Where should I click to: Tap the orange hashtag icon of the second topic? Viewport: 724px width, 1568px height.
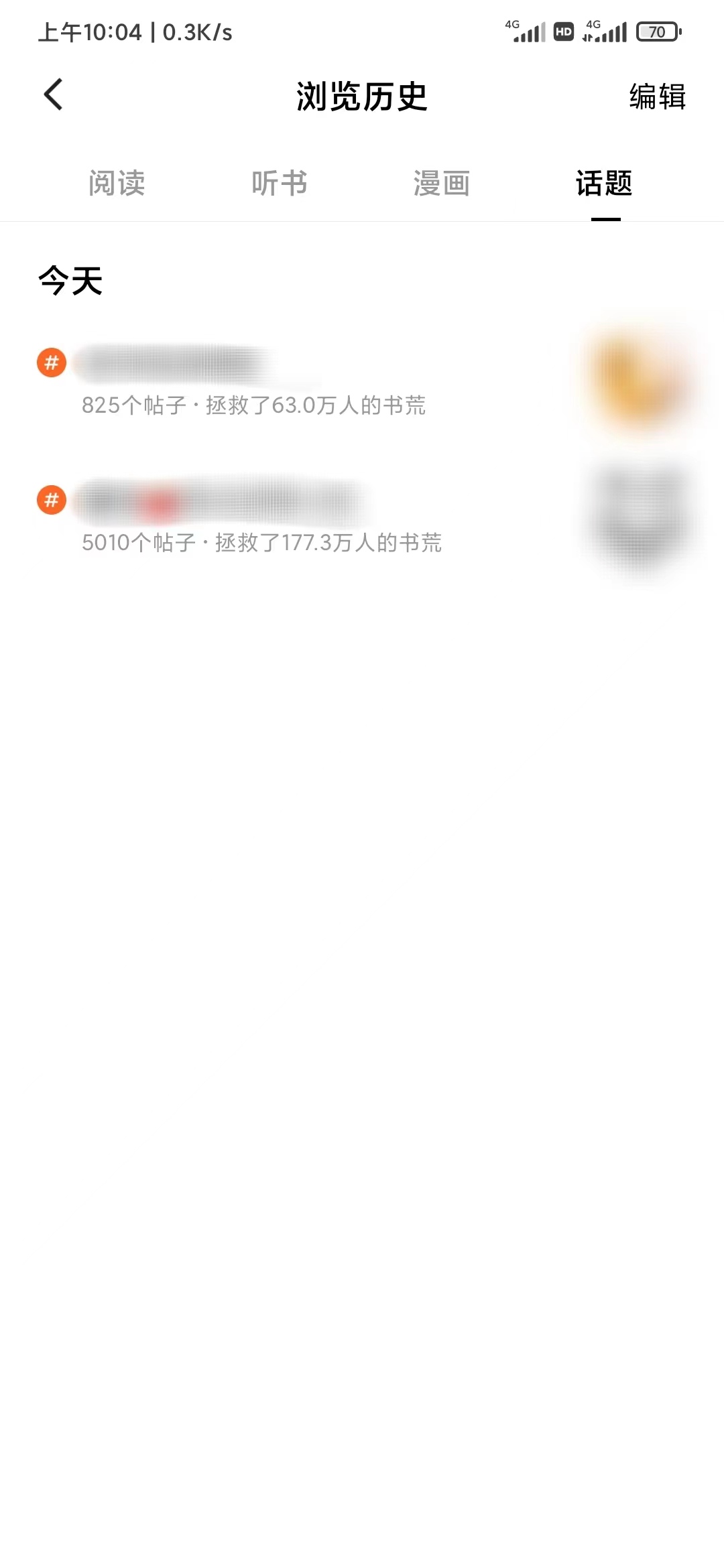click(50, 501)
